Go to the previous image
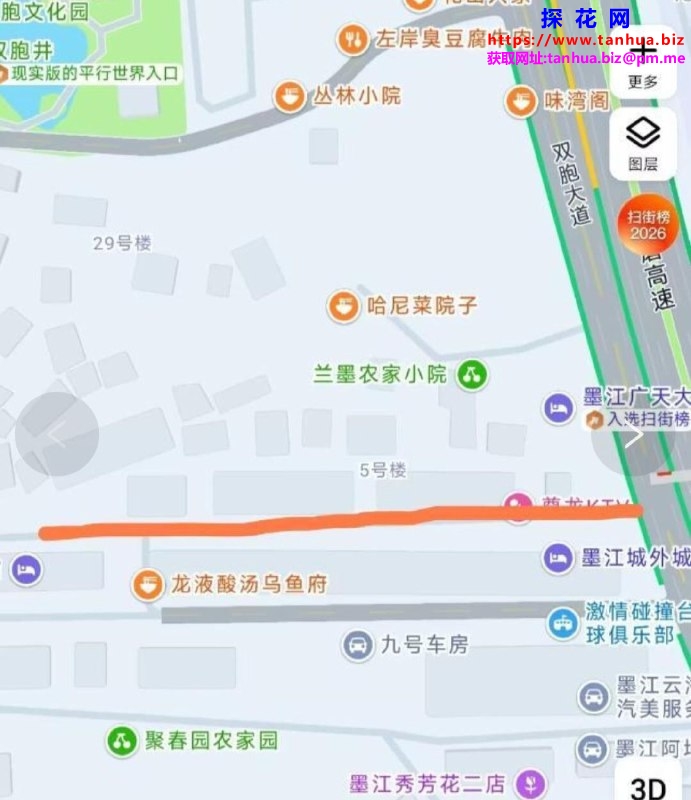This screenshot has width=691, height=800. (x=57, y=434)
